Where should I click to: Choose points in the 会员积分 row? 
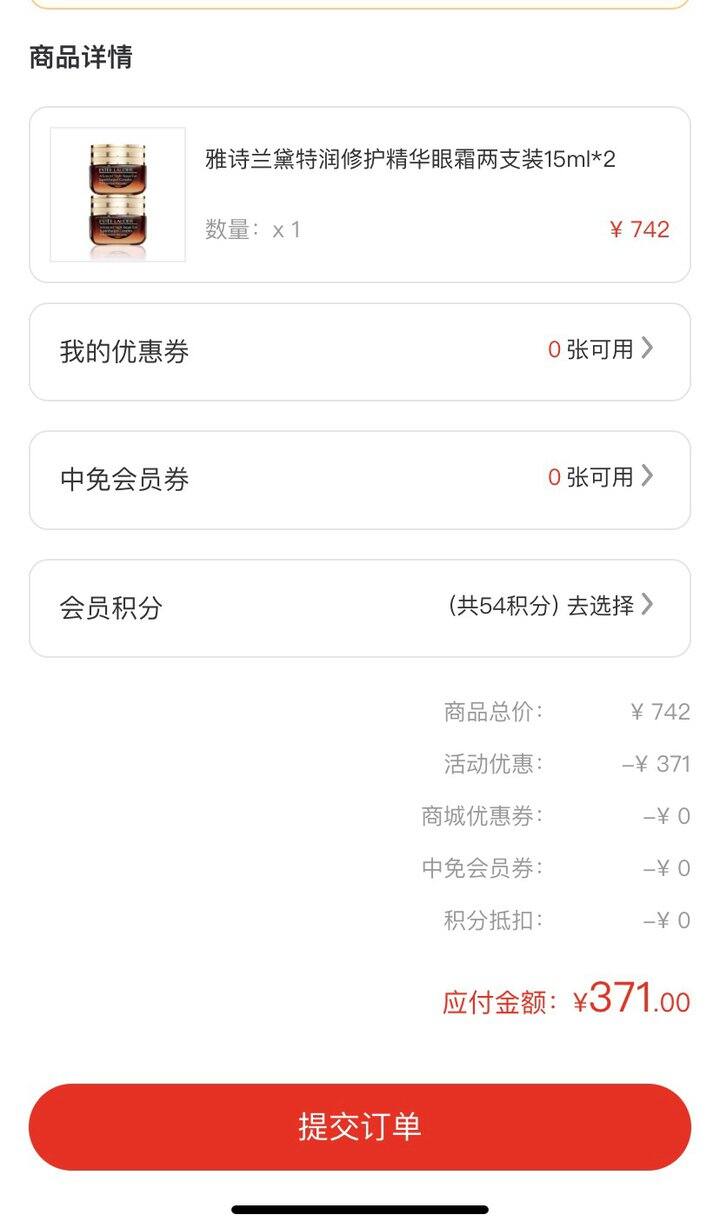coord(360,608)
